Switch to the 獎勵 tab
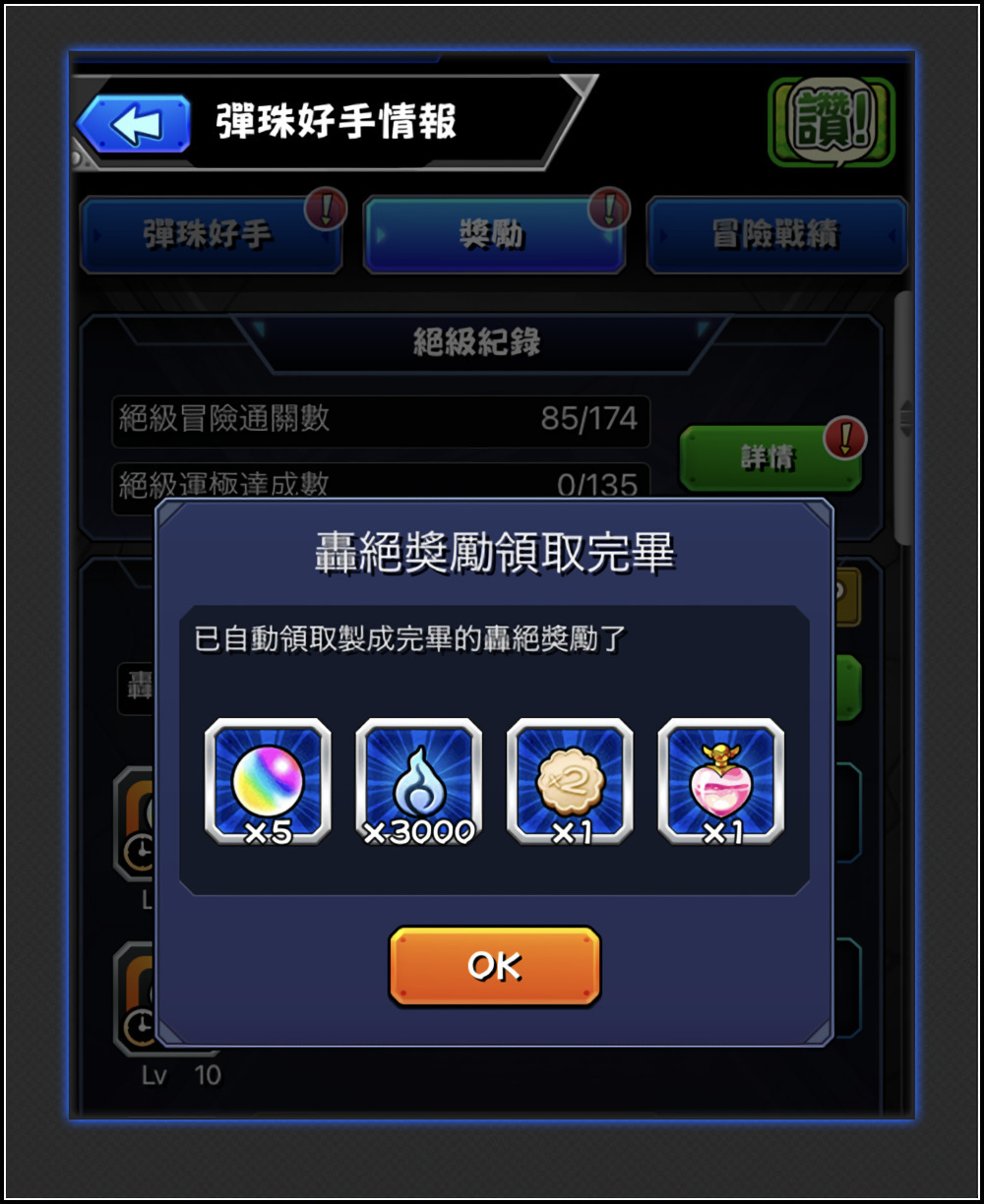The width and height of the screenshot is (984, 1204). pyautogui.click(x=493, y=236)
